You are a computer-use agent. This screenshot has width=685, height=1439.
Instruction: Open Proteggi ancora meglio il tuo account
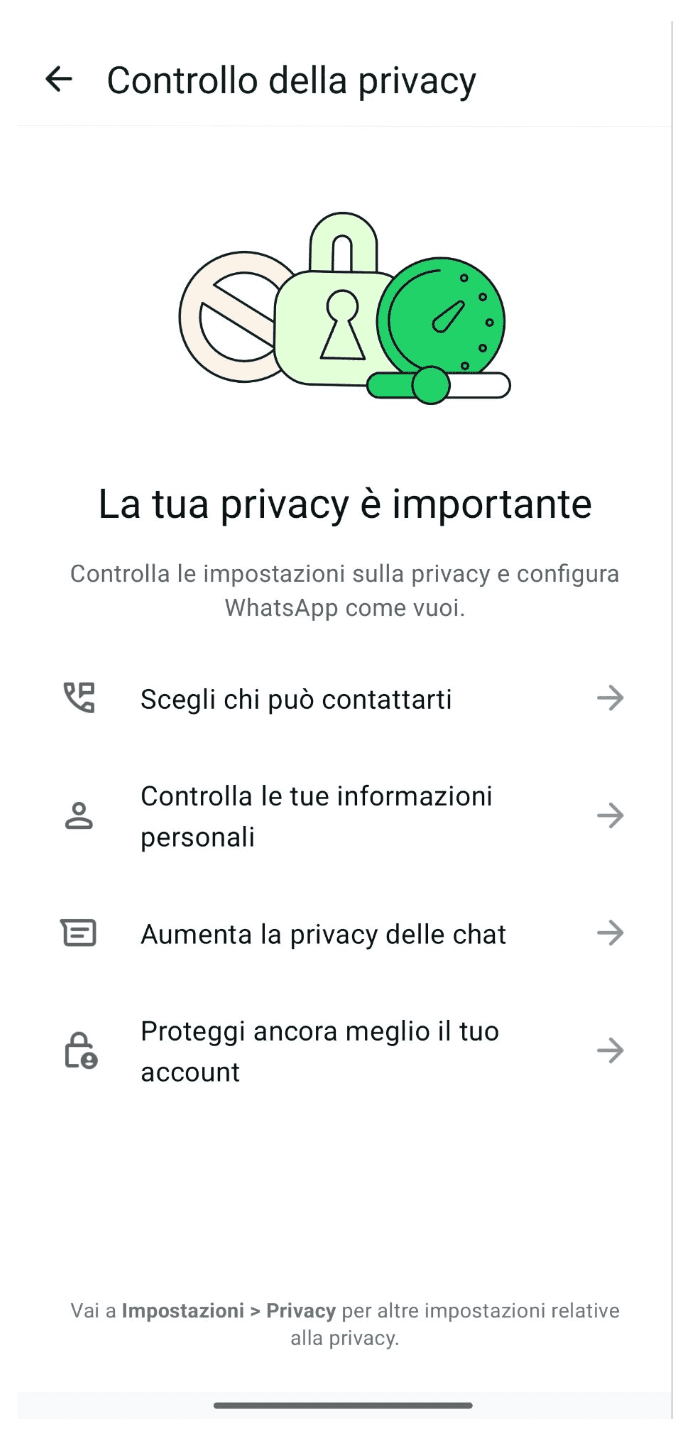(x=342, y=1051)
